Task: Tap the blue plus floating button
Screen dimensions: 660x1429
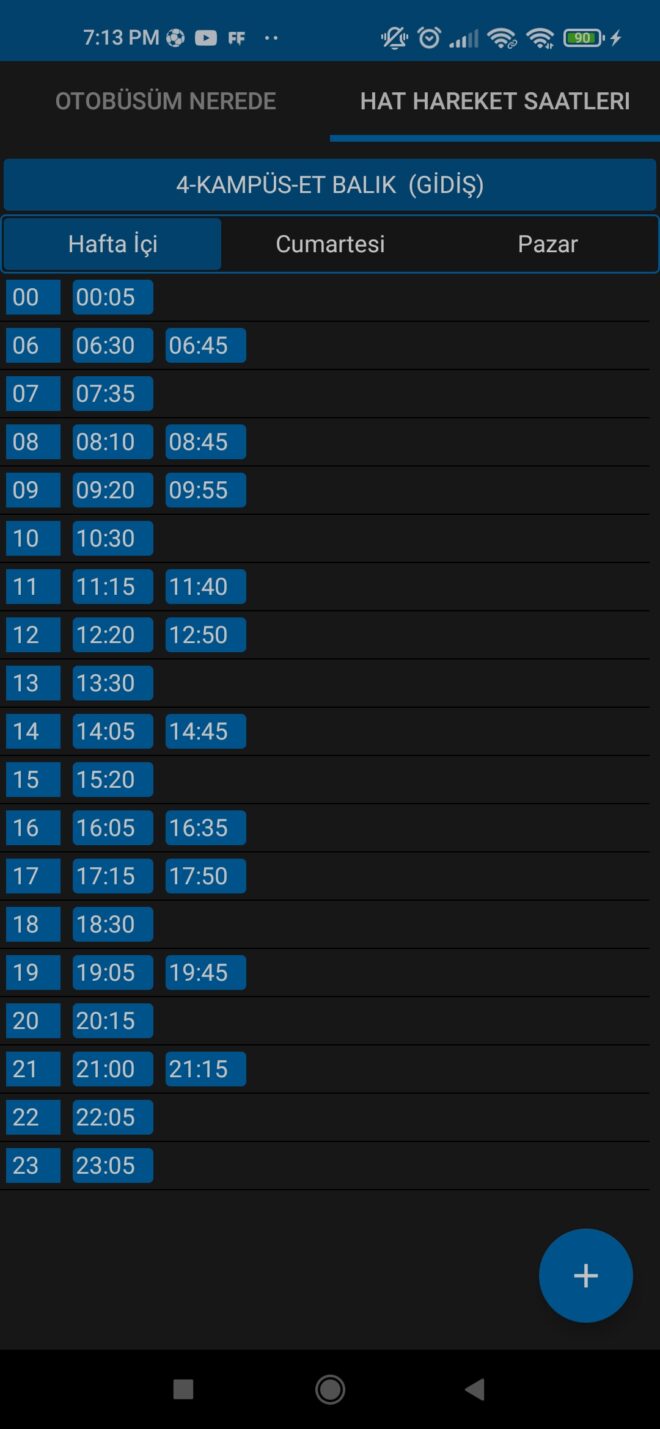Action: [585, 1275]
